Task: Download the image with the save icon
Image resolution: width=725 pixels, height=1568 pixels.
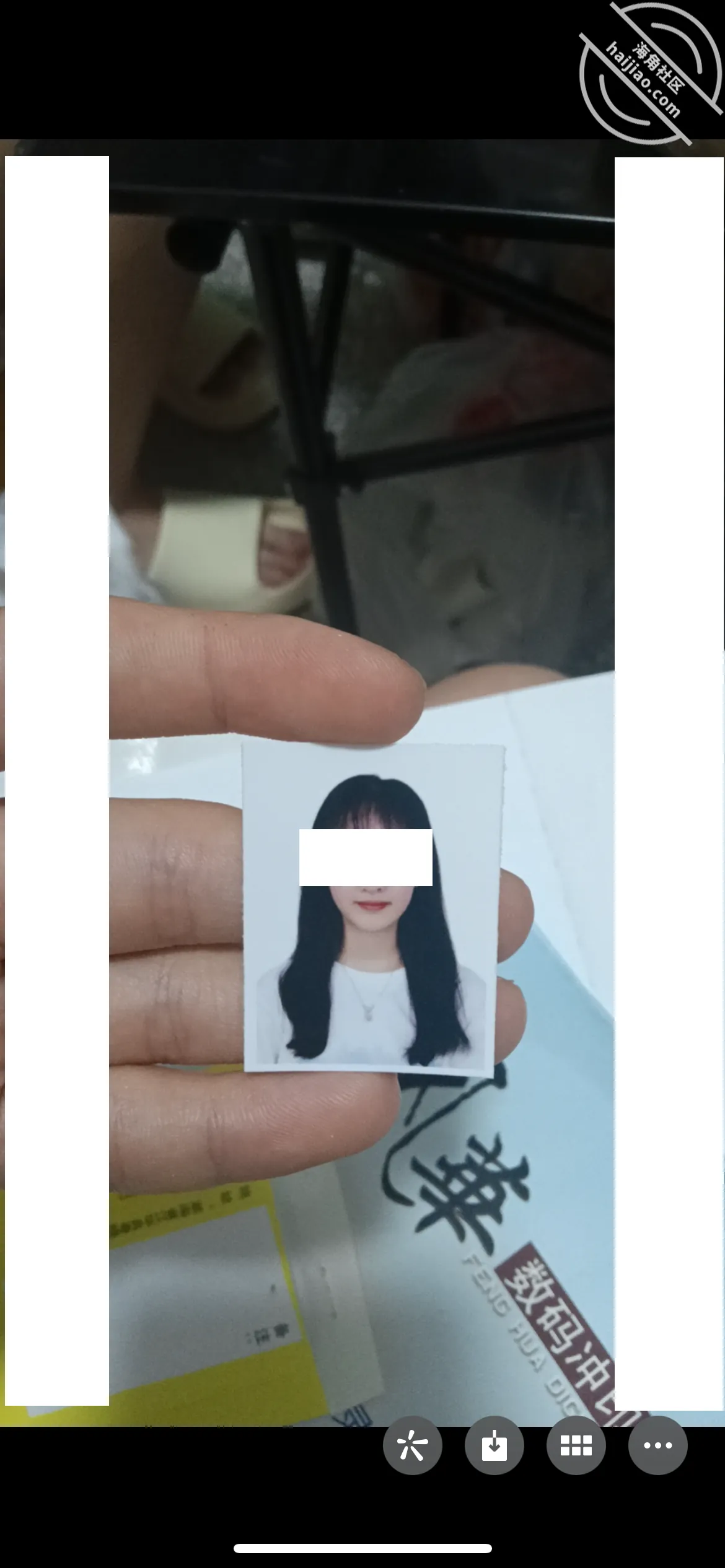Action: coord(494,1445)
